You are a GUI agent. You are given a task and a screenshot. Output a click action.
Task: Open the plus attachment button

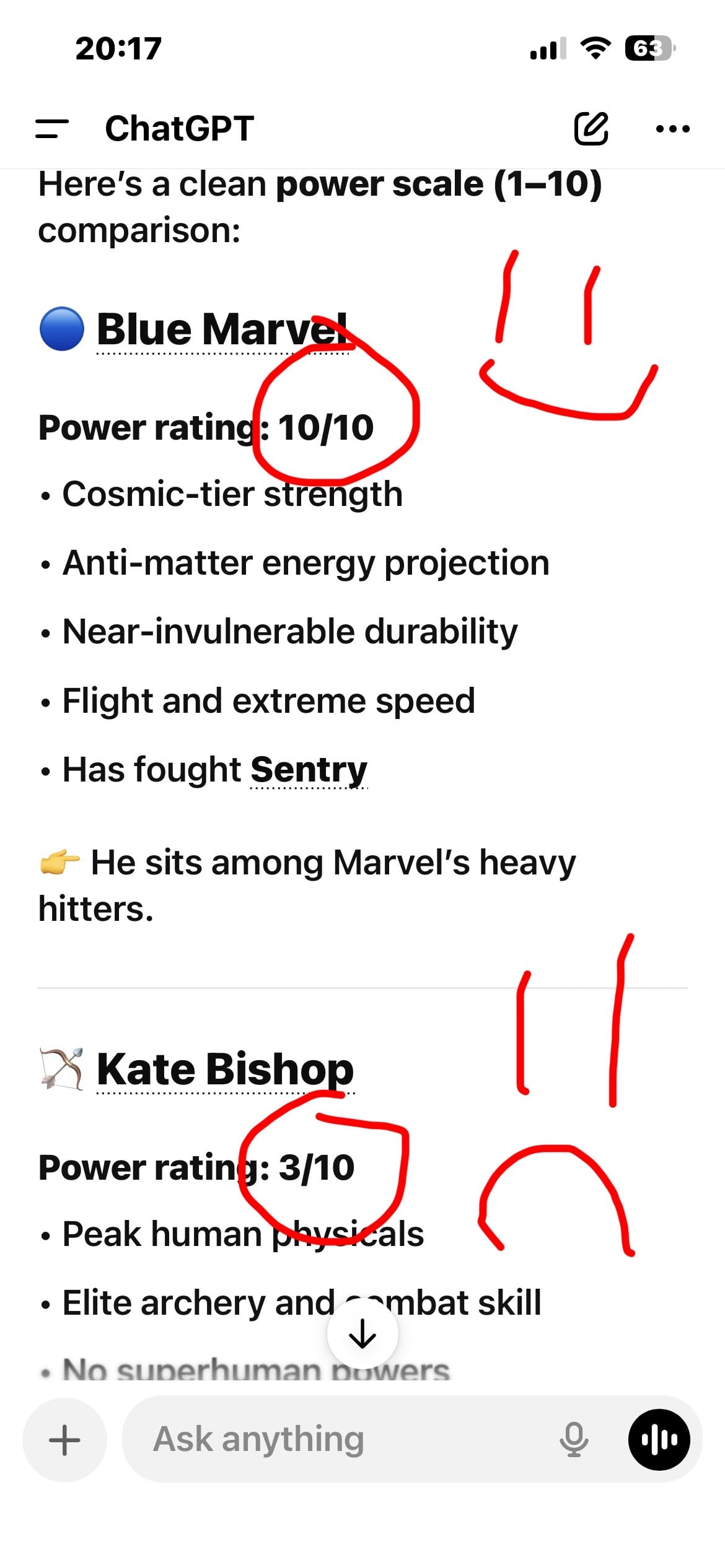pos(64,1439)
